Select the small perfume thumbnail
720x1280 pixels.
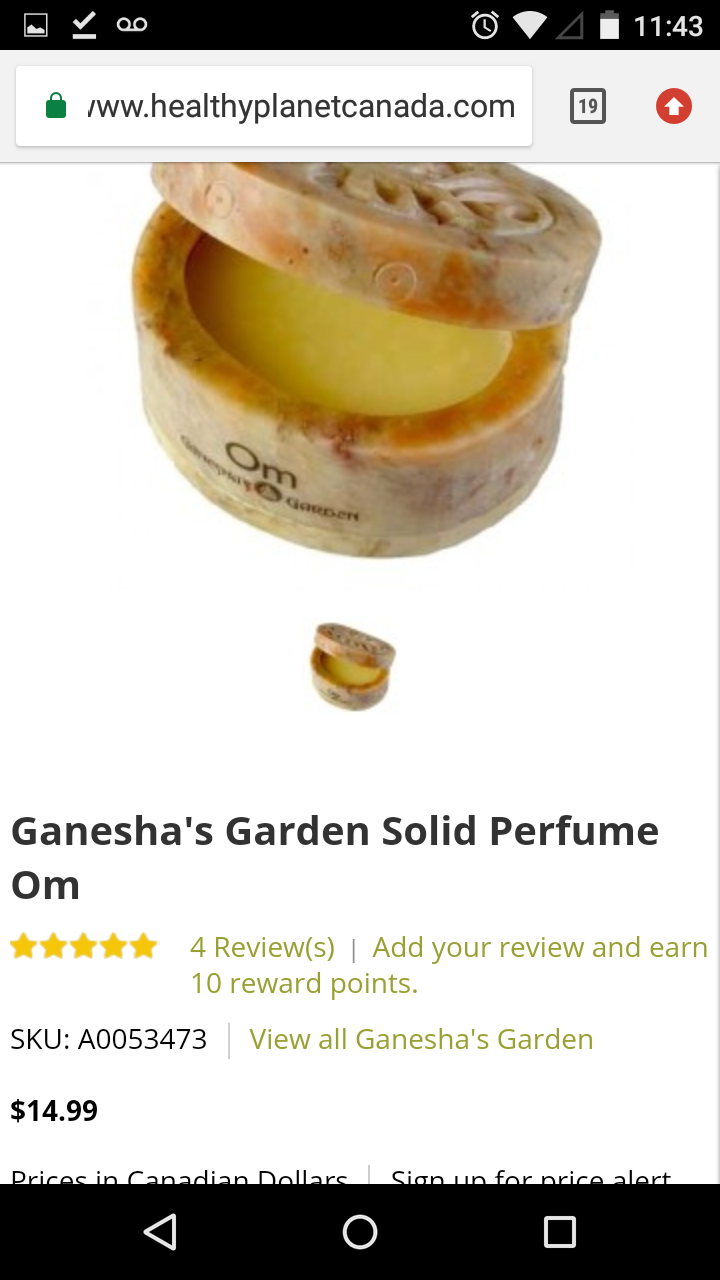[x=353, y=666]
